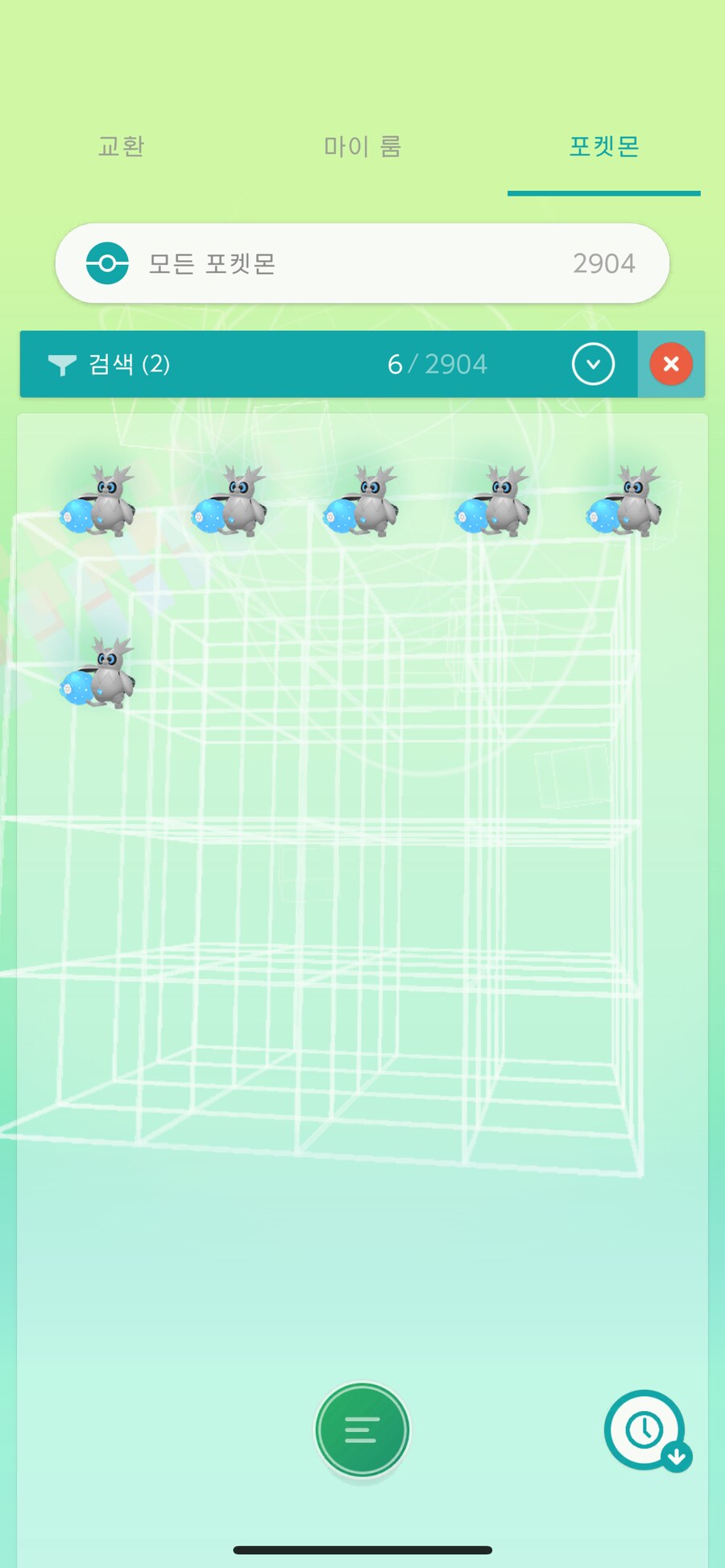Switch to the 교환 tab
Viewport: 725px width, 1568px height.
(x=121, y=147)
